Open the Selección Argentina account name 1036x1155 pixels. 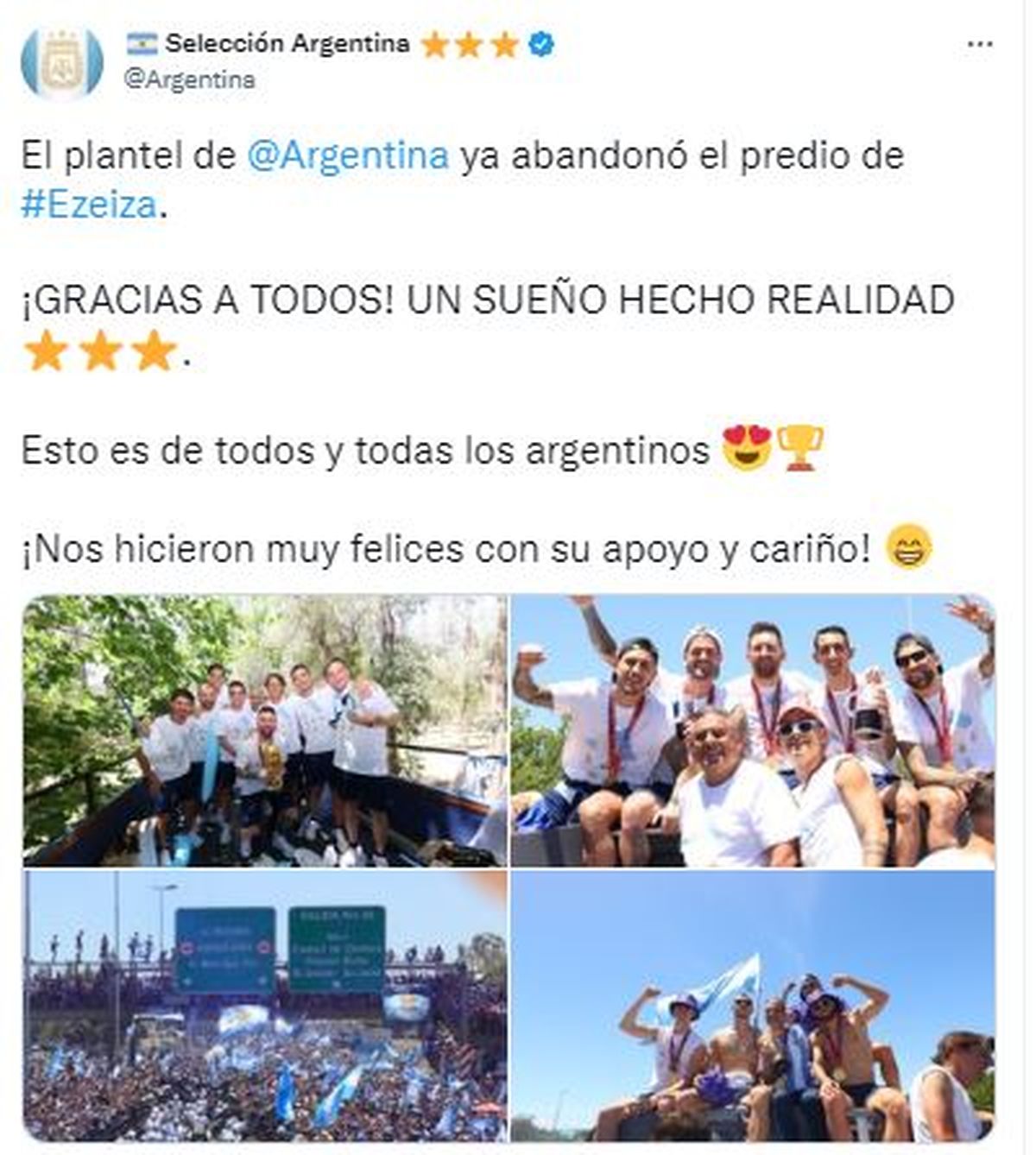coord(287,43)
